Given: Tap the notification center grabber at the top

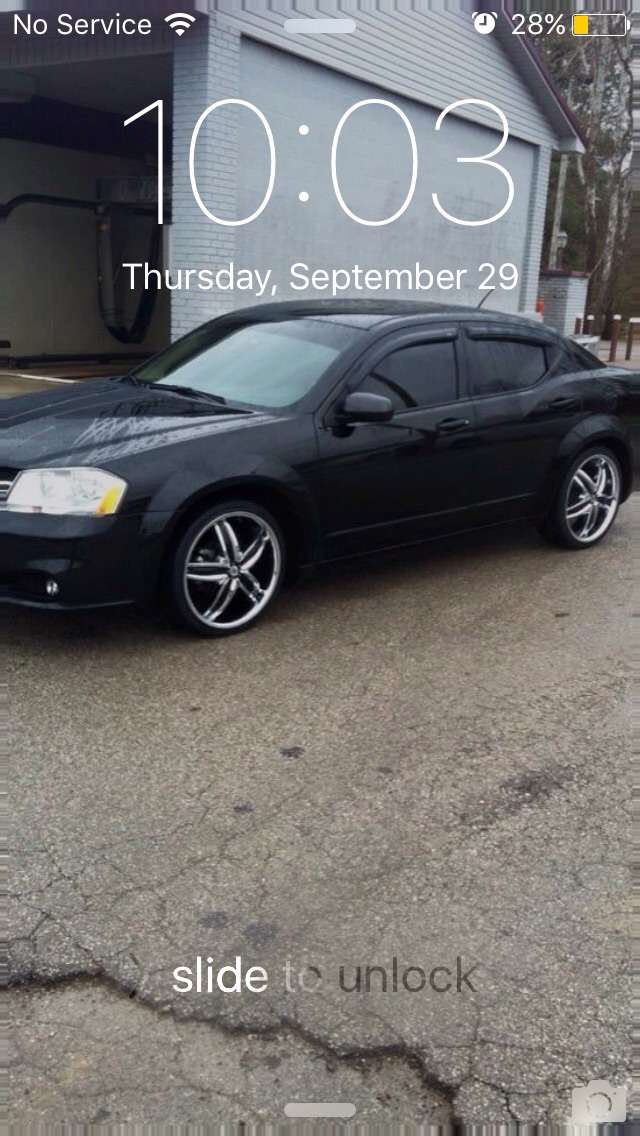Looking at the screenshot, I should (x=320, y=26).
